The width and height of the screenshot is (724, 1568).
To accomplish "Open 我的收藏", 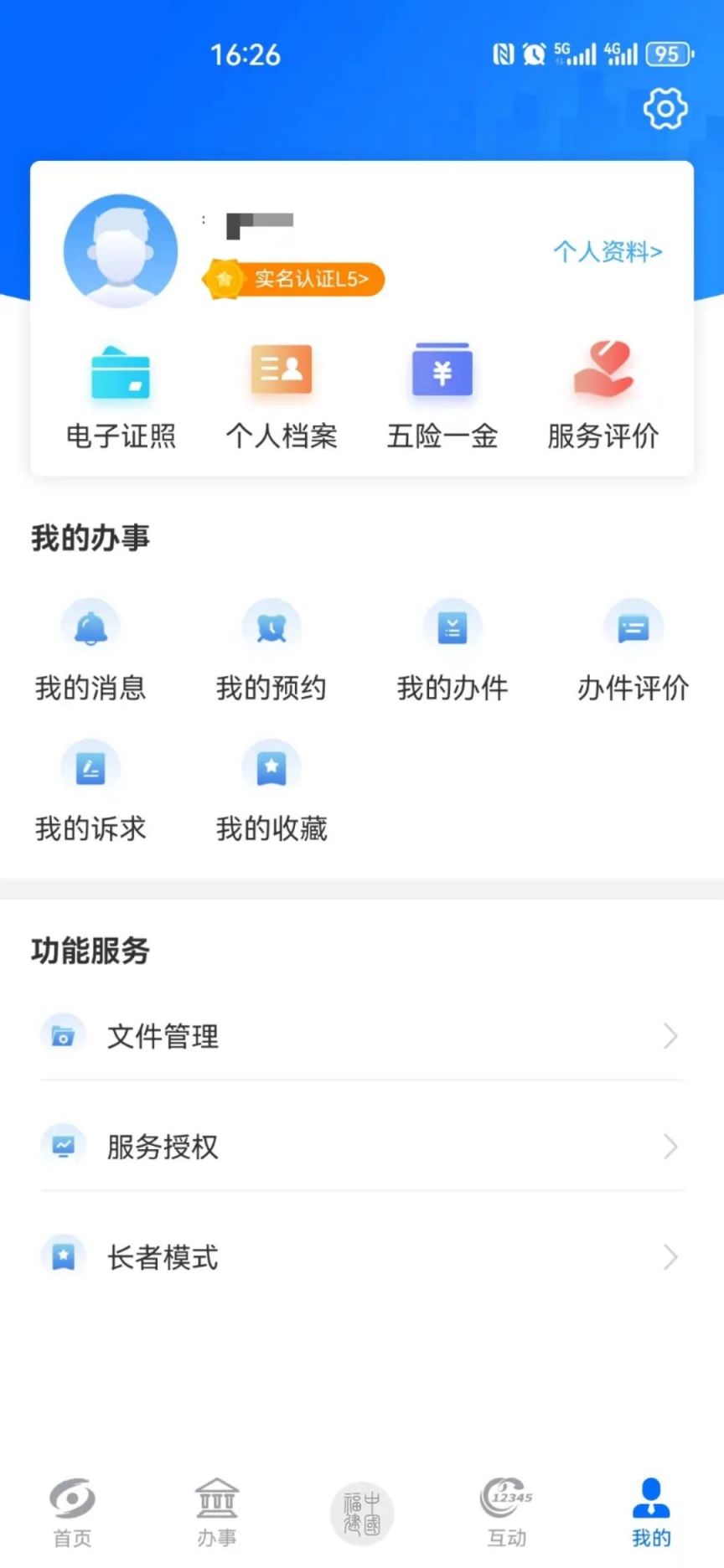I will [271, 792].
